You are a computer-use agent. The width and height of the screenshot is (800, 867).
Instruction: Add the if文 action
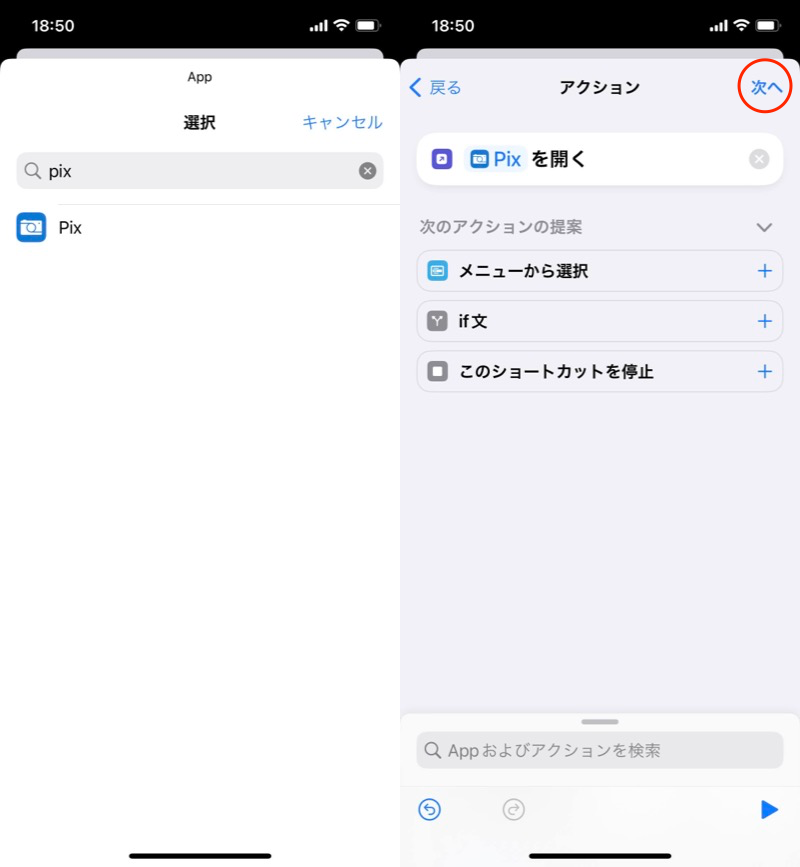764,321
